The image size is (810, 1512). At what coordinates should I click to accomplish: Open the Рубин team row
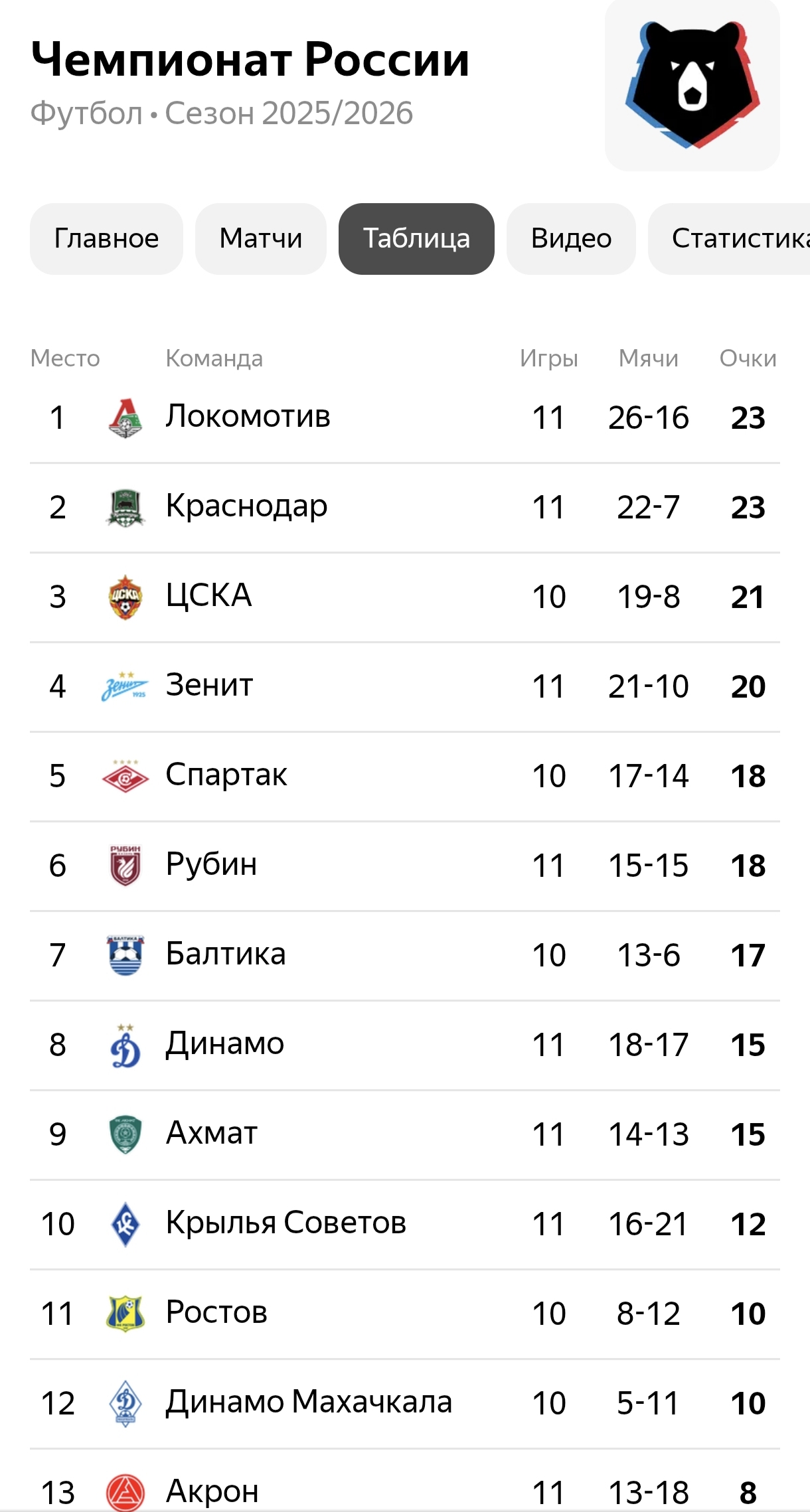pos(405,866)
